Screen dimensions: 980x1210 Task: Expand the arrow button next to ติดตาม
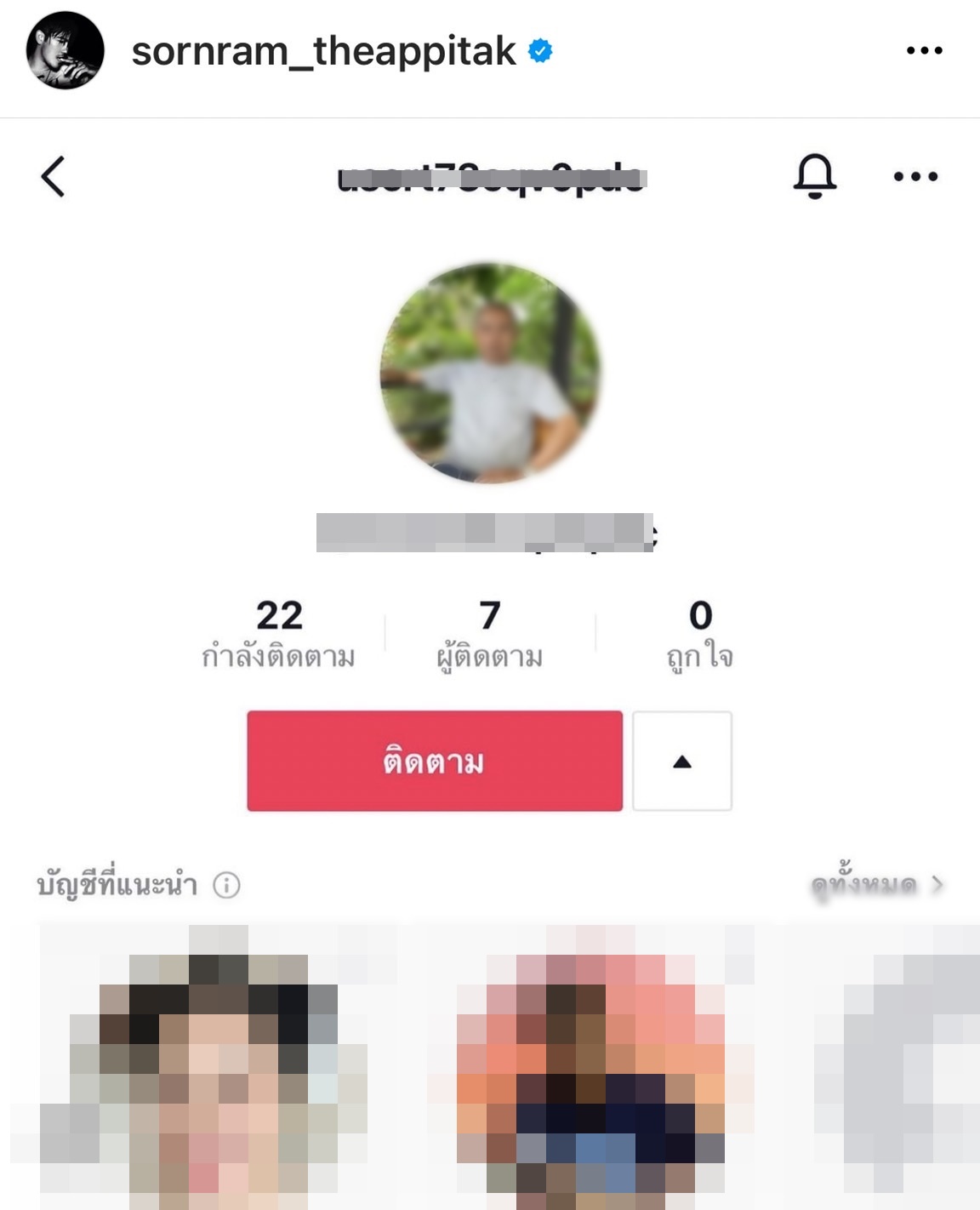[x=680, y=760]
